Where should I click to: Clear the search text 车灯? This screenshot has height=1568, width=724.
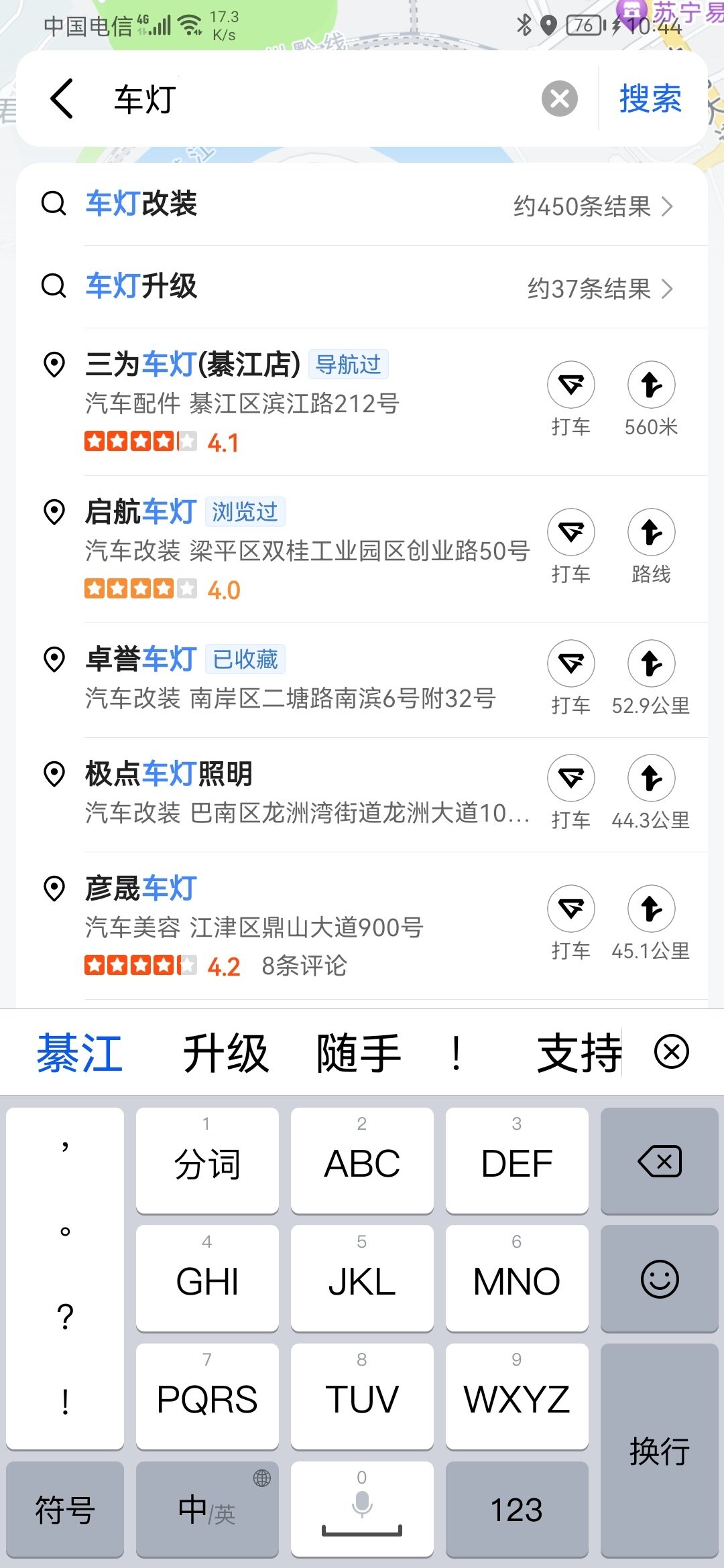[x=560, y=99]
